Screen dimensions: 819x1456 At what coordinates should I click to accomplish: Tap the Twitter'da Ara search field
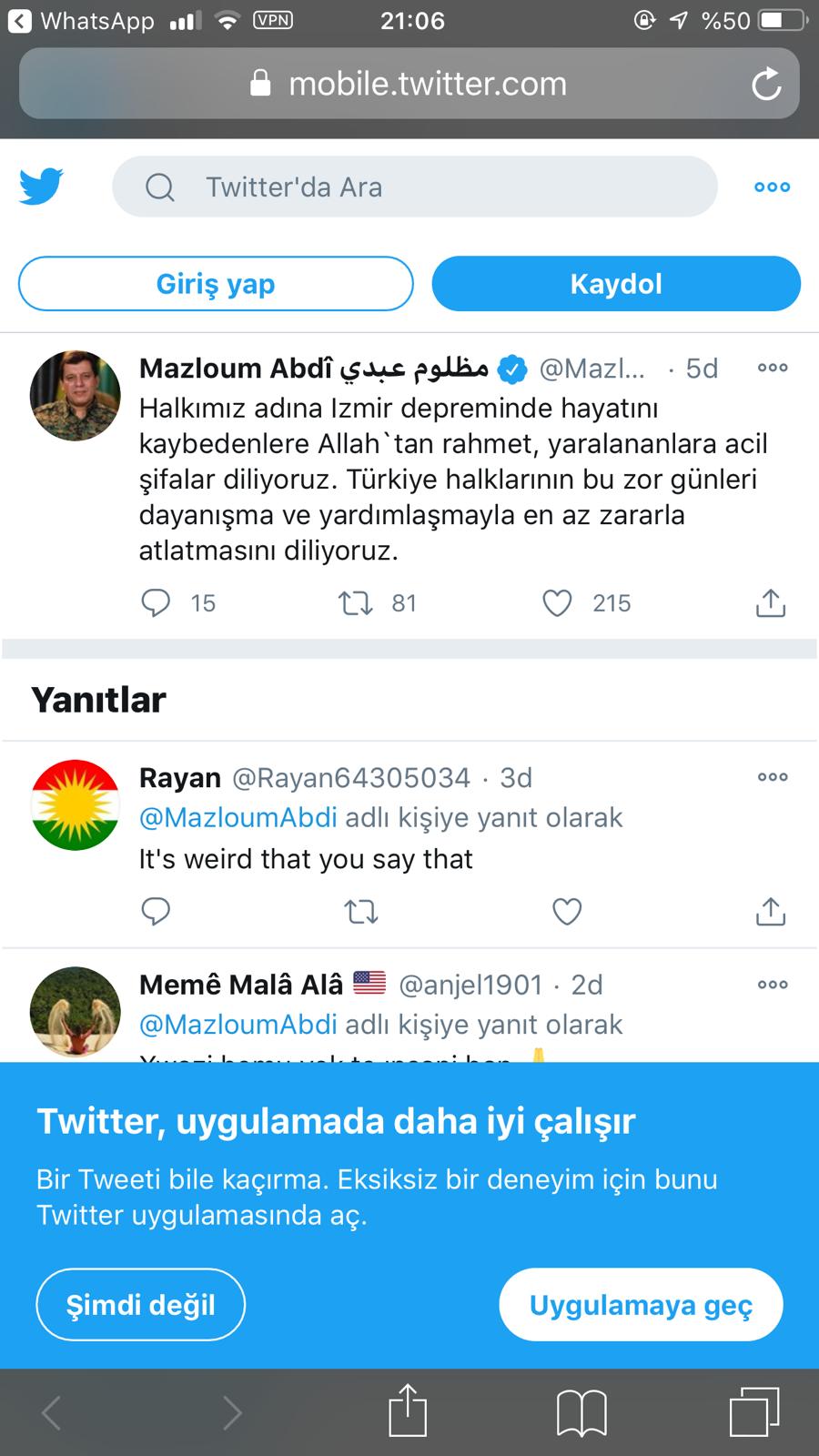pyautogui.click(x=414, y=187)
